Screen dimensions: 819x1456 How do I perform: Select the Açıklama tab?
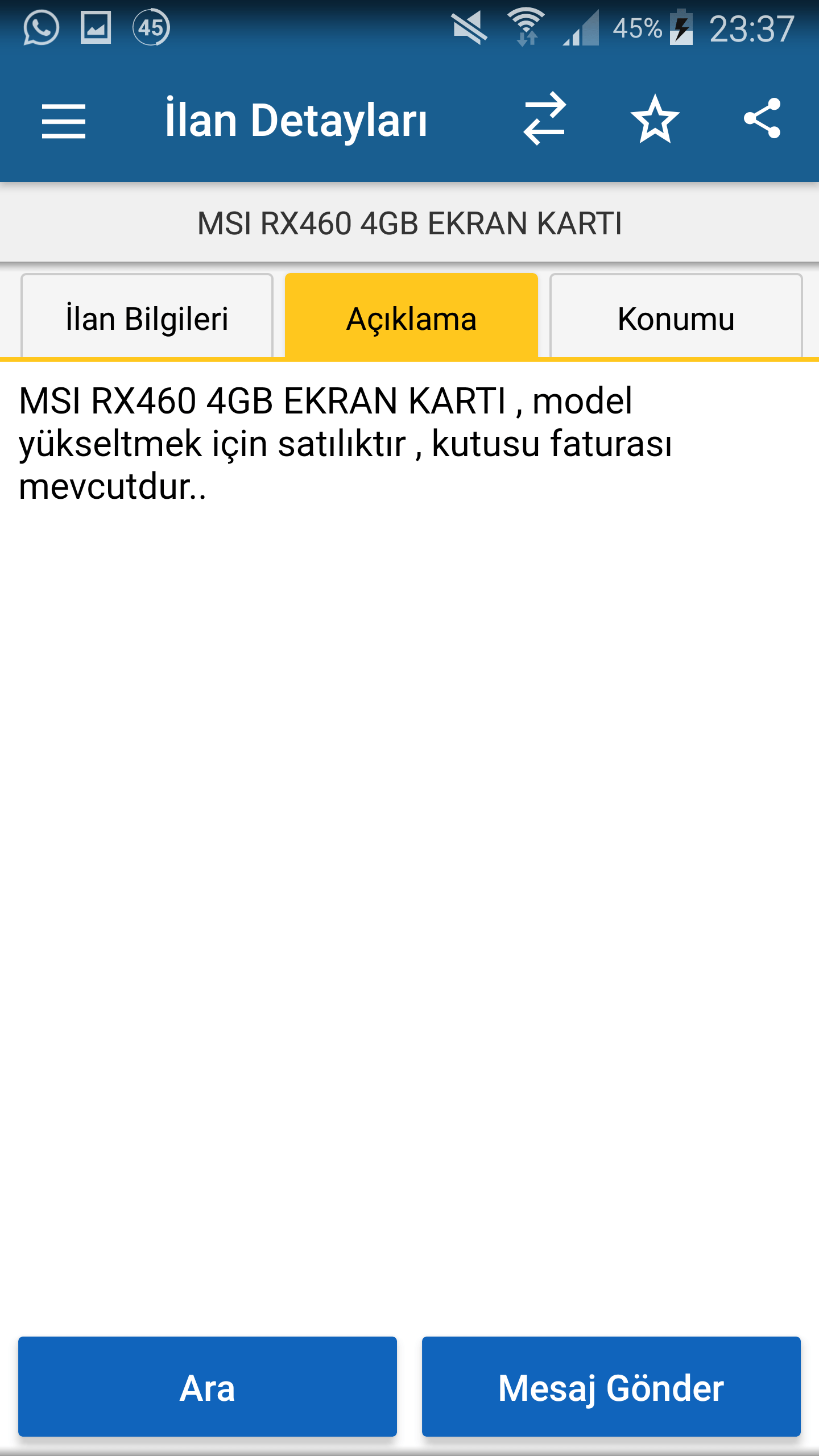411,317
